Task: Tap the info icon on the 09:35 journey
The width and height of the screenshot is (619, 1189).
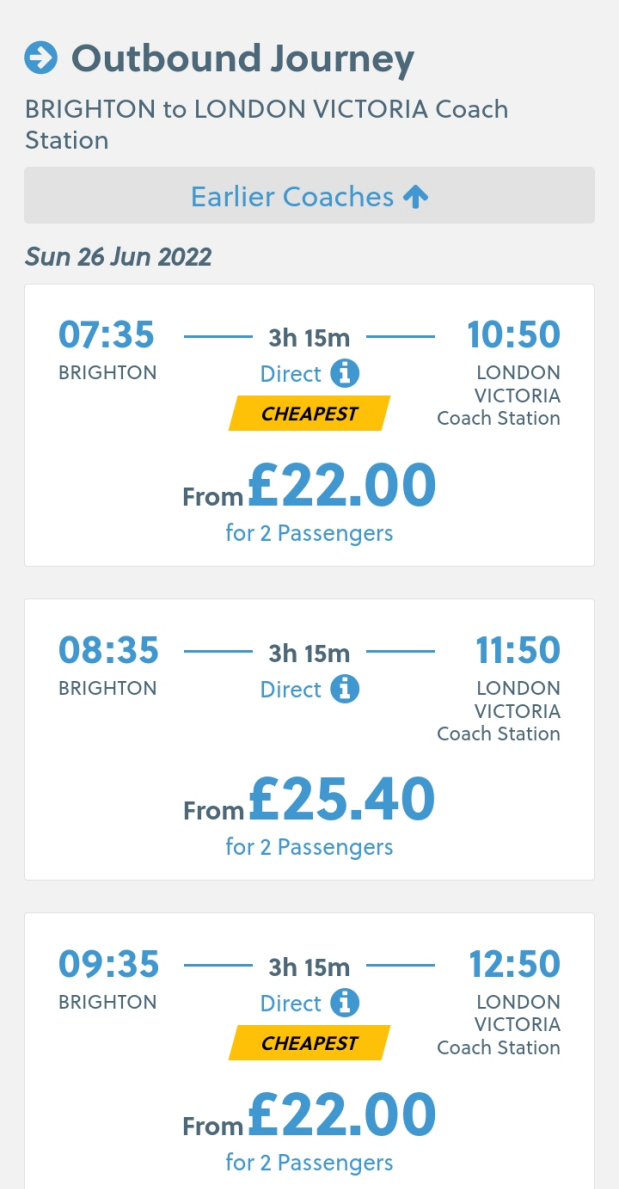Action: pyautogui.click(x=344, y=1003)
